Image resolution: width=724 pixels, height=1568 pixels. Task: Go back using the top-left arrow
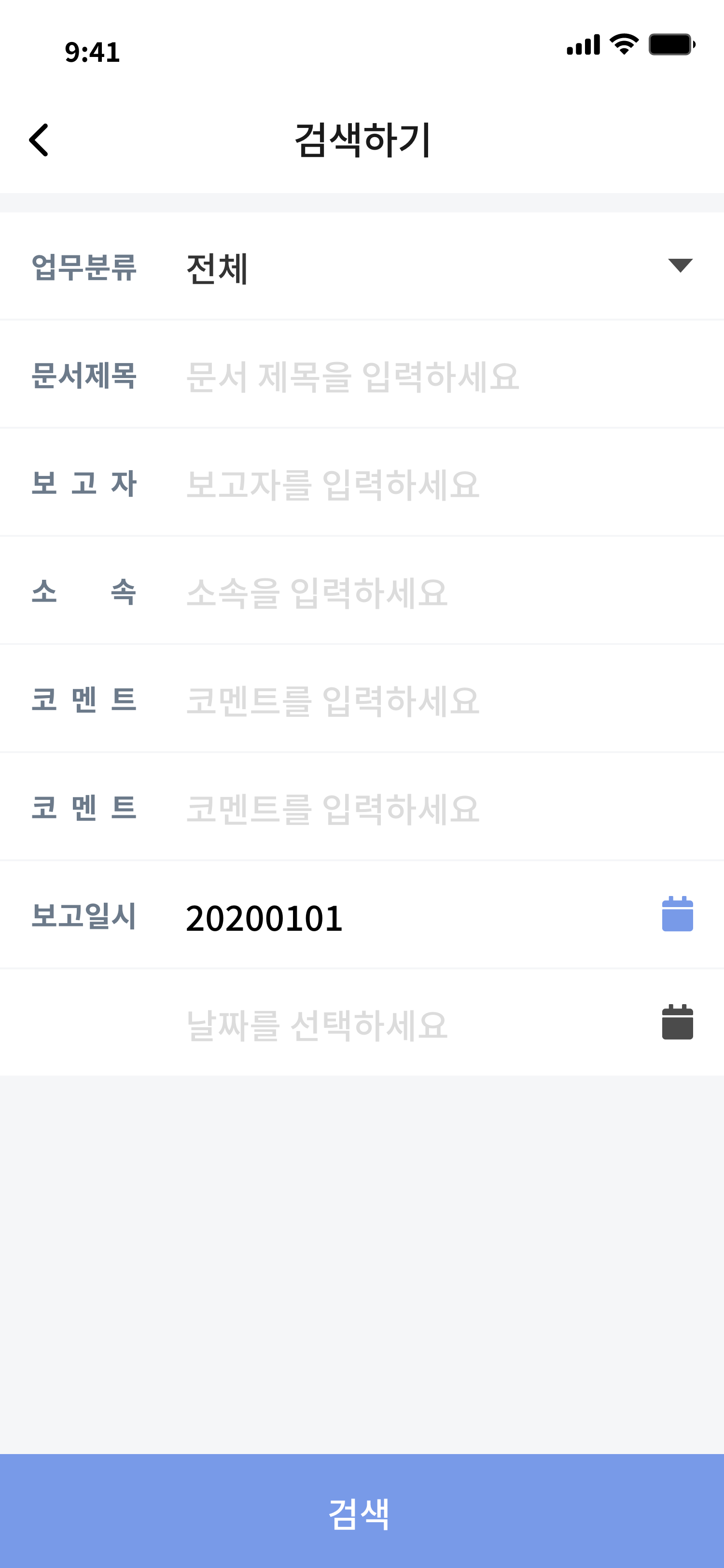pyautogui.click(x=39, y=140)
